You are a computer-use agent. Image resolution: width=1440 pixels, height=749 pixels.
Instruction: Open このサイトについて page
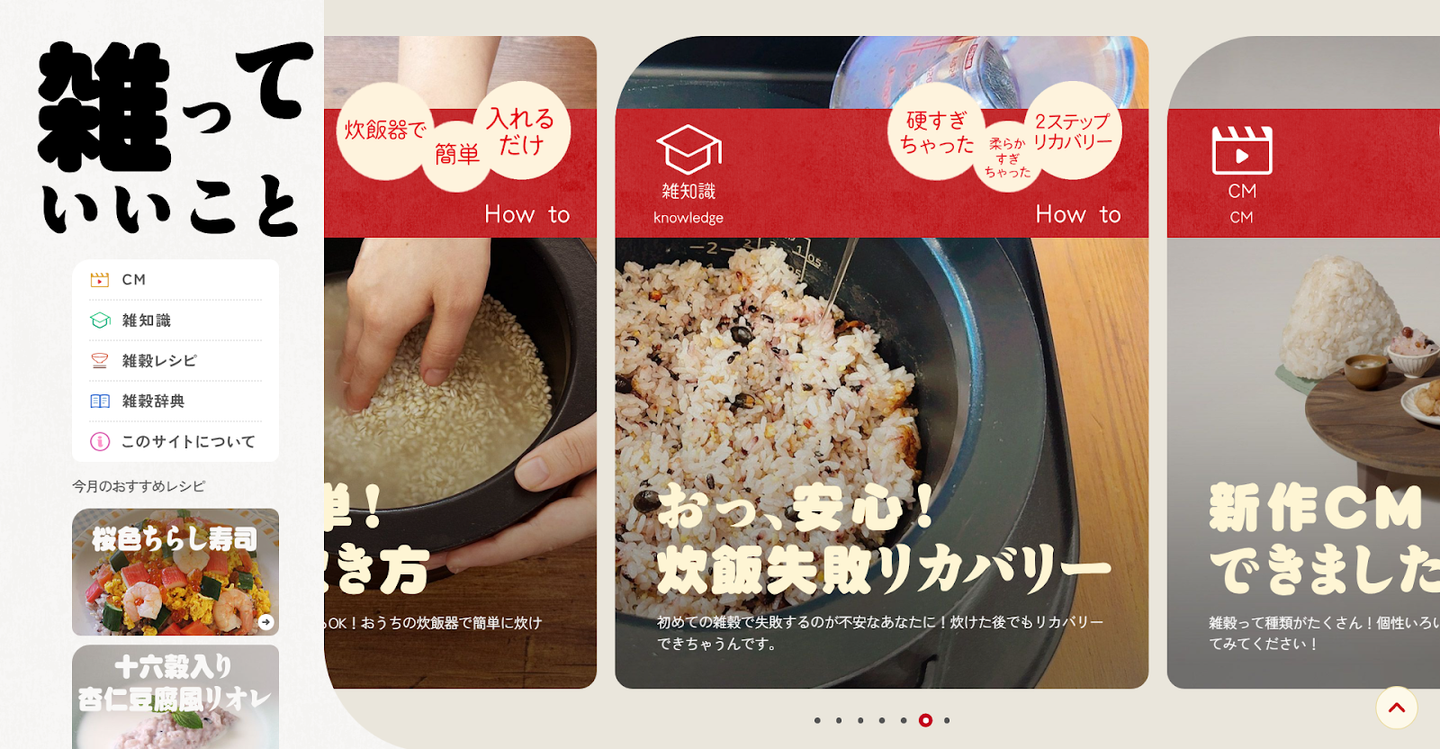pyautogui.click(x=187, y=441)
